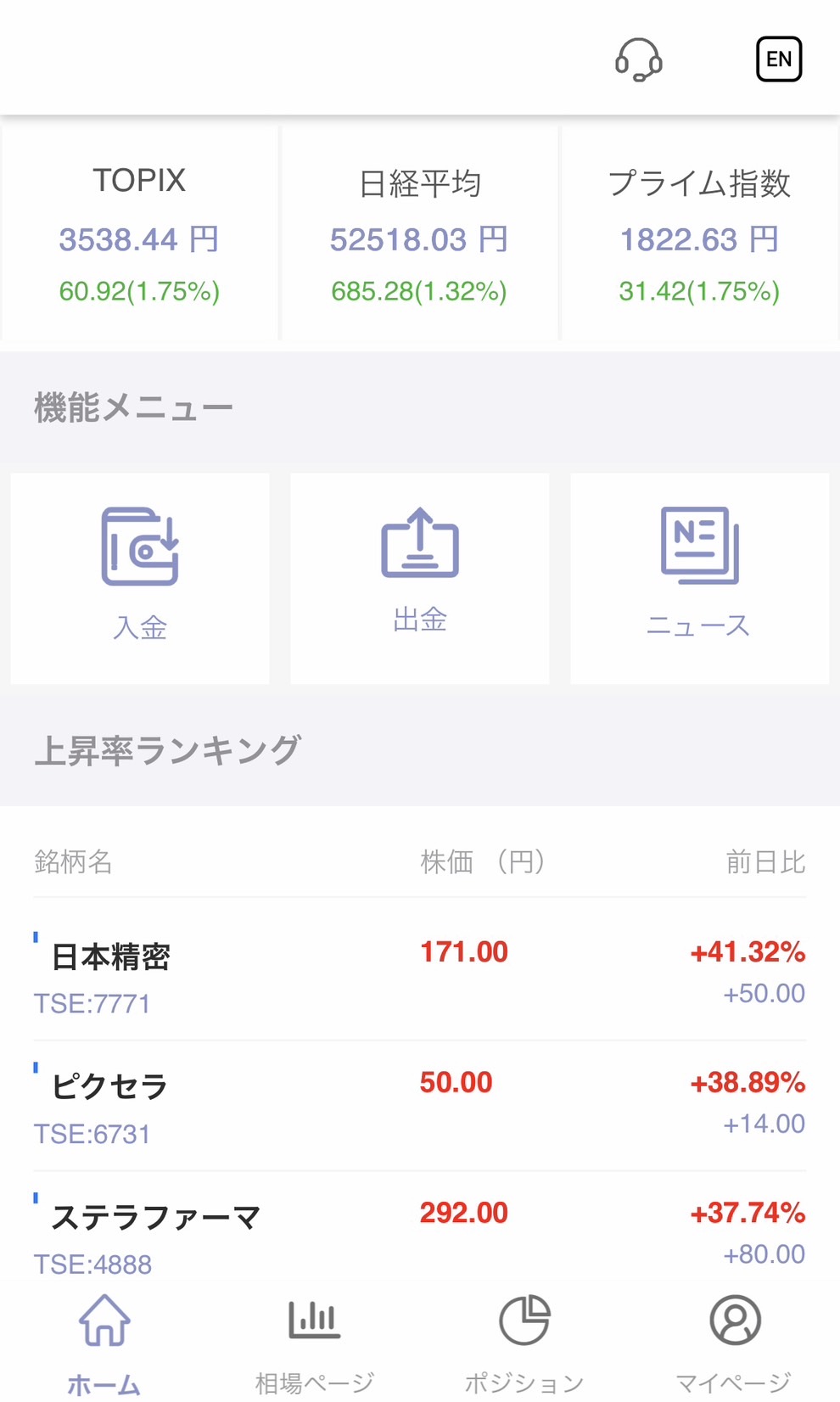Open ニュース from the function menu
This screenshot has width=840, height=1402.
tap(699, 578)
